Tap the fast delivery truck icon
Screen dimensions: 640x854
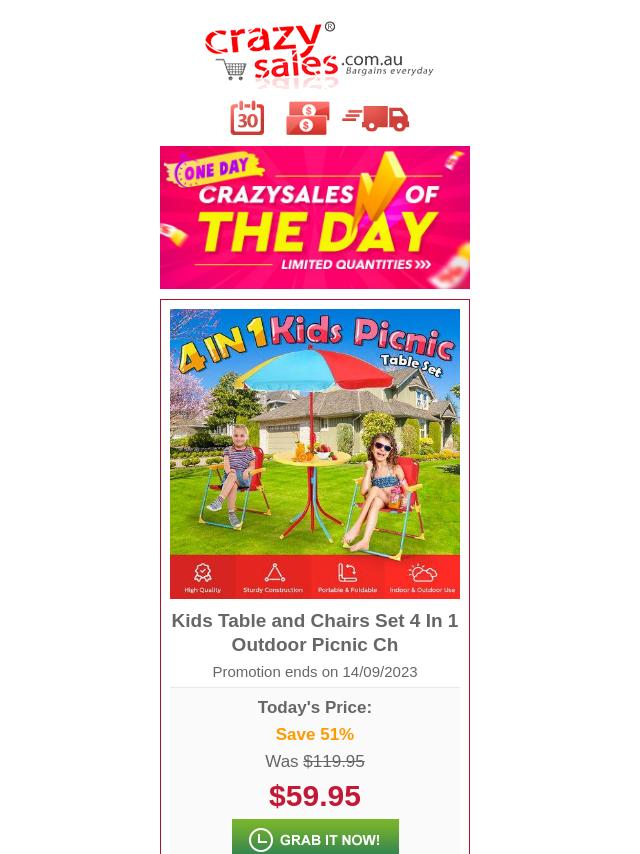point(376,118)
